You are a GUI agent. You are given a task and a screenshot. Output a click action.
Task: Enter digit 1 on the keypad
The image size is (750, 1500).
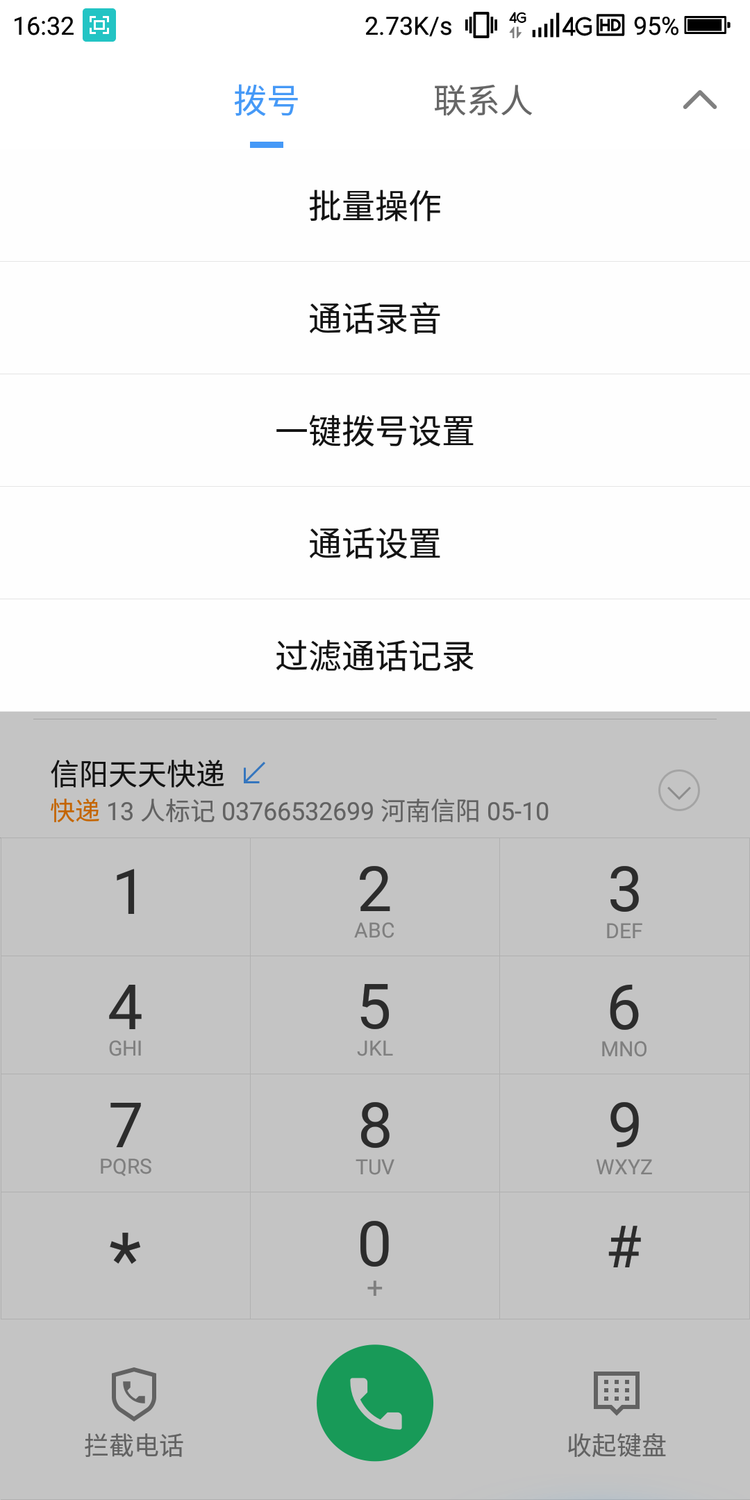(x=125, y=897)
